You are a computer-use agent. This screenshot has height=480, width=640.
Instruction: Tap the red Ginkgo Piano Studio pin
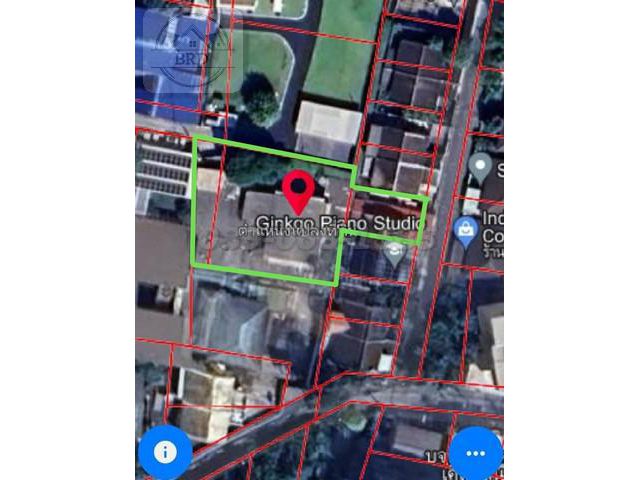pos(299,189)
